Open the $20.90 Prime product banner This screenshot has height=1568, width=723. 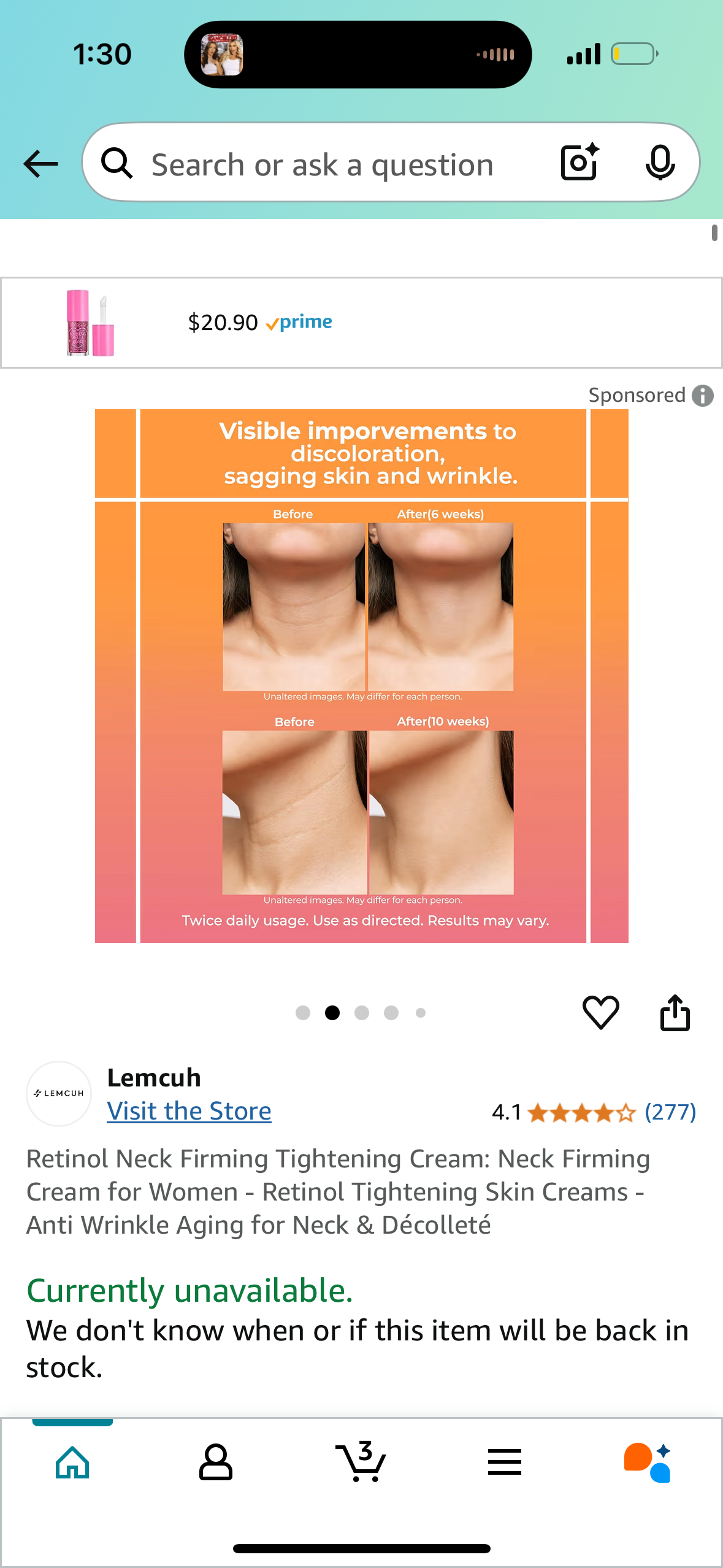coord(361,323)
